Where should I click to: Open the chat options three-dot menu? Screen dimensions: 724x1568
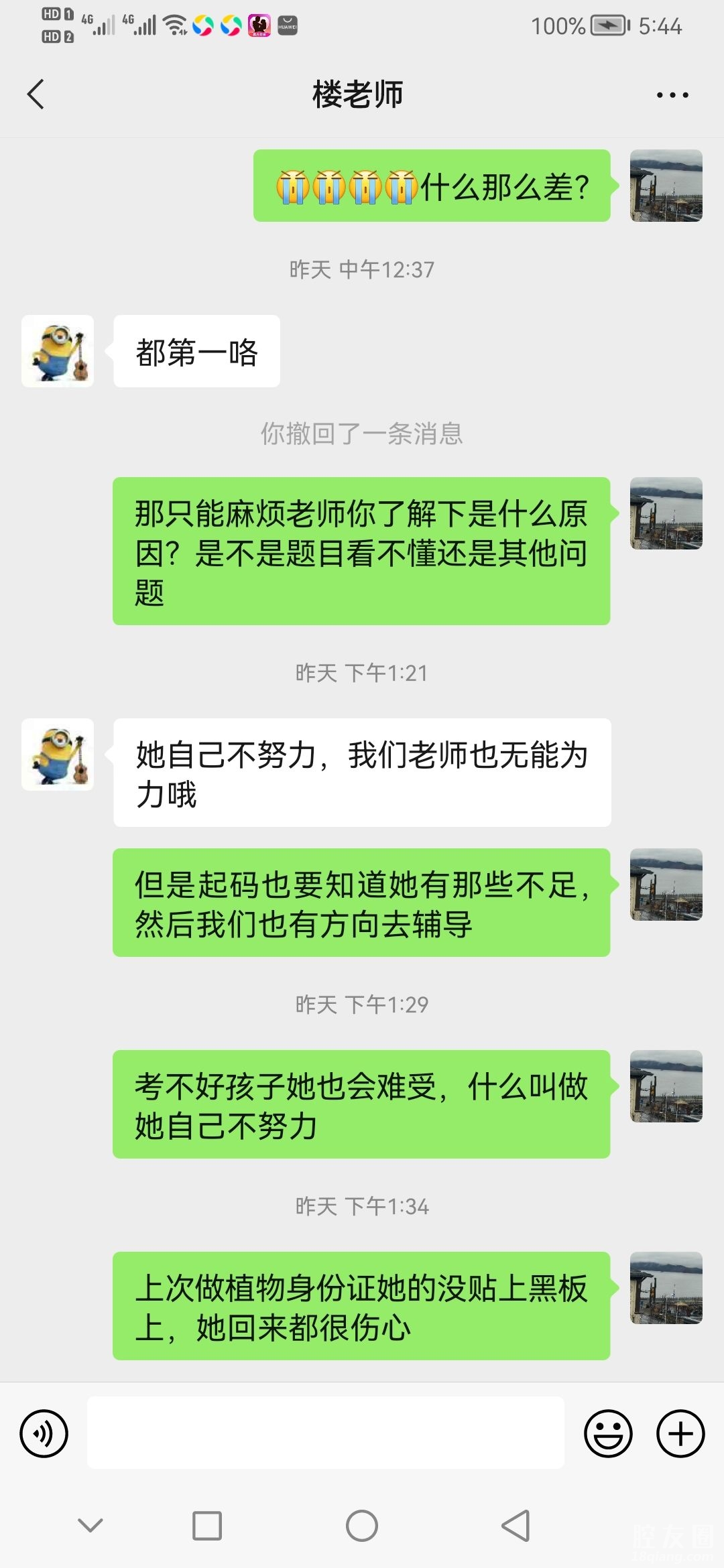tap(672, 95)
